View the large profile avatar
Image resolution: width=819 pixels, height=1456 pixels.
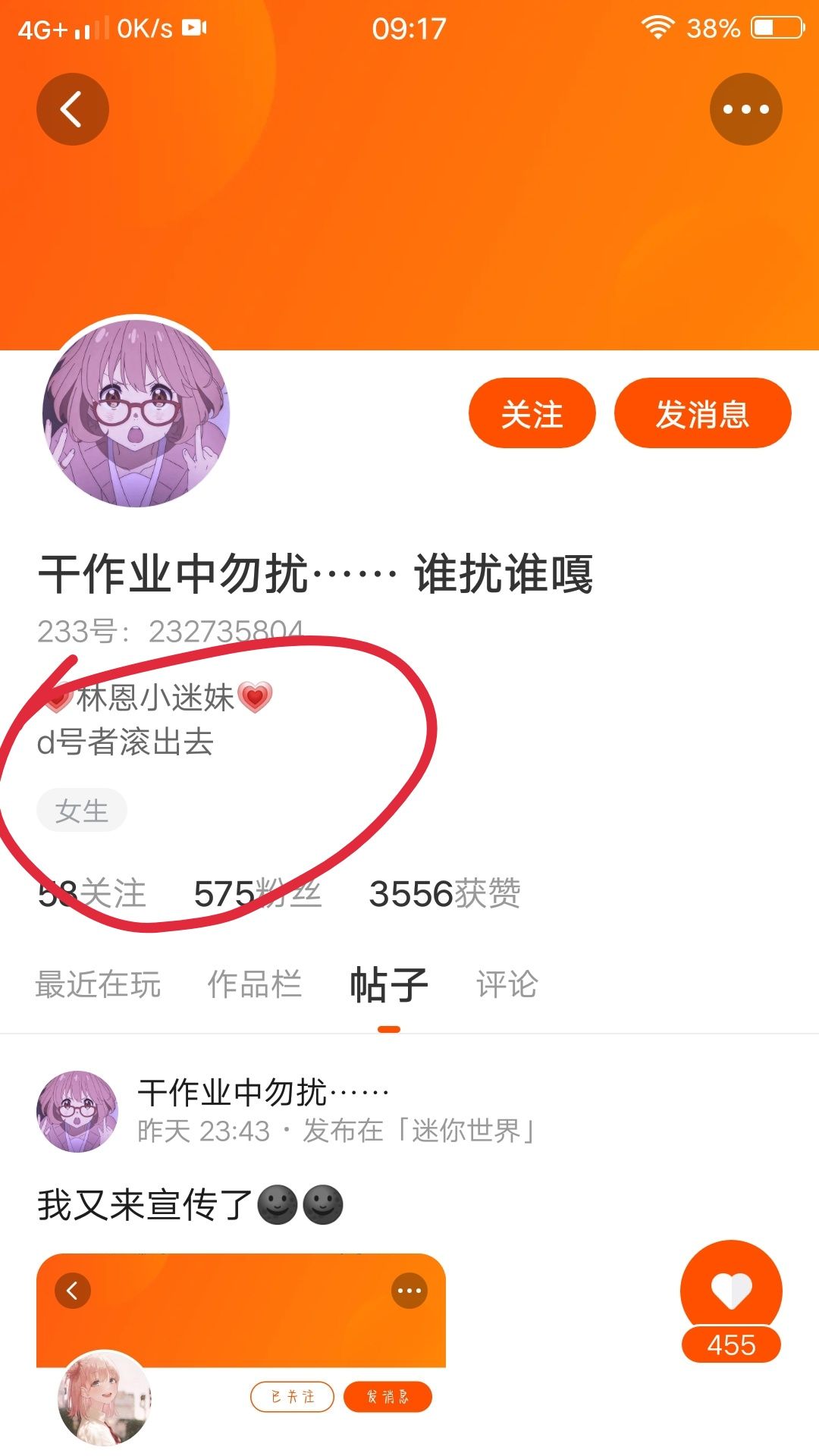pos(136,413)
